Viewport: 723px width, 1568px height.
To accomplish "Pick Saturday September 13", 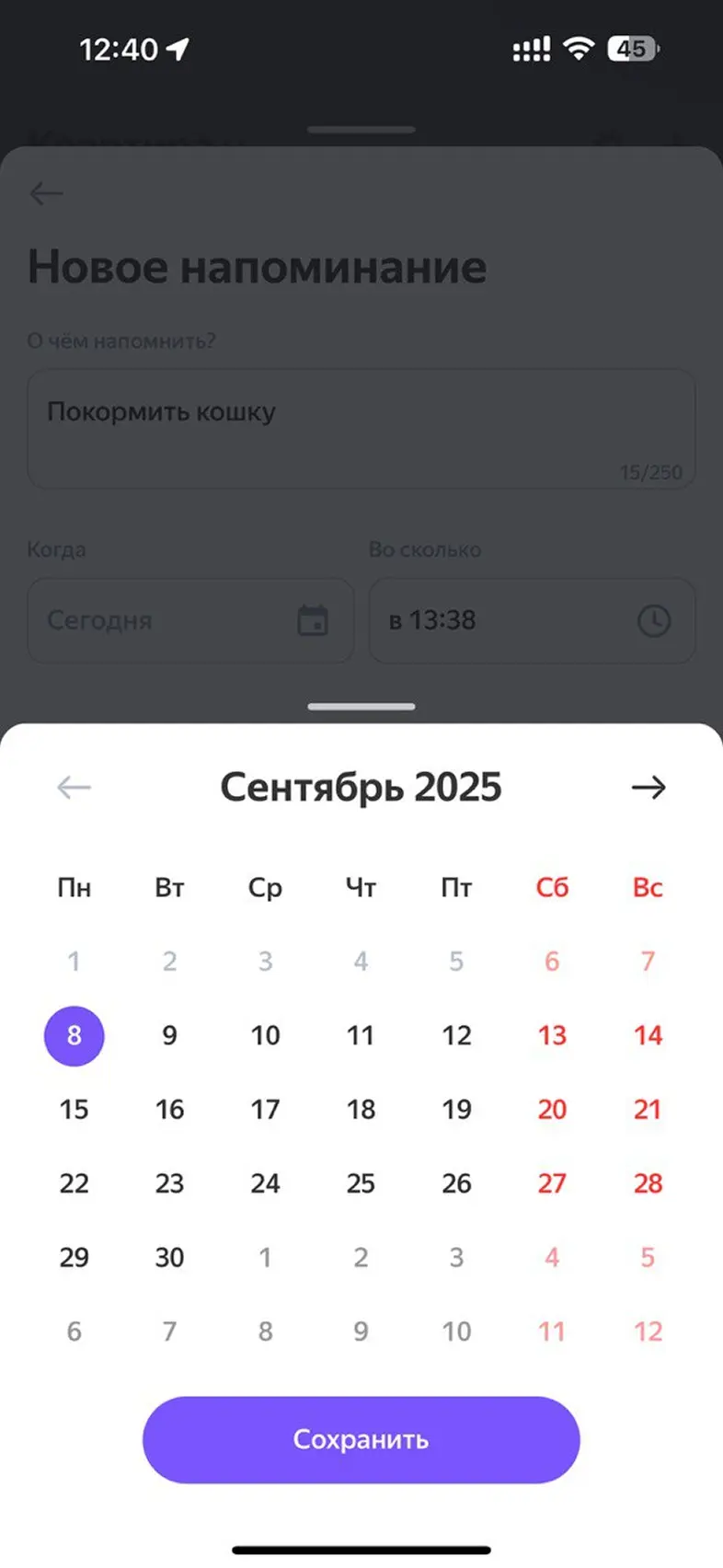I will click(x=552, y=1035).
